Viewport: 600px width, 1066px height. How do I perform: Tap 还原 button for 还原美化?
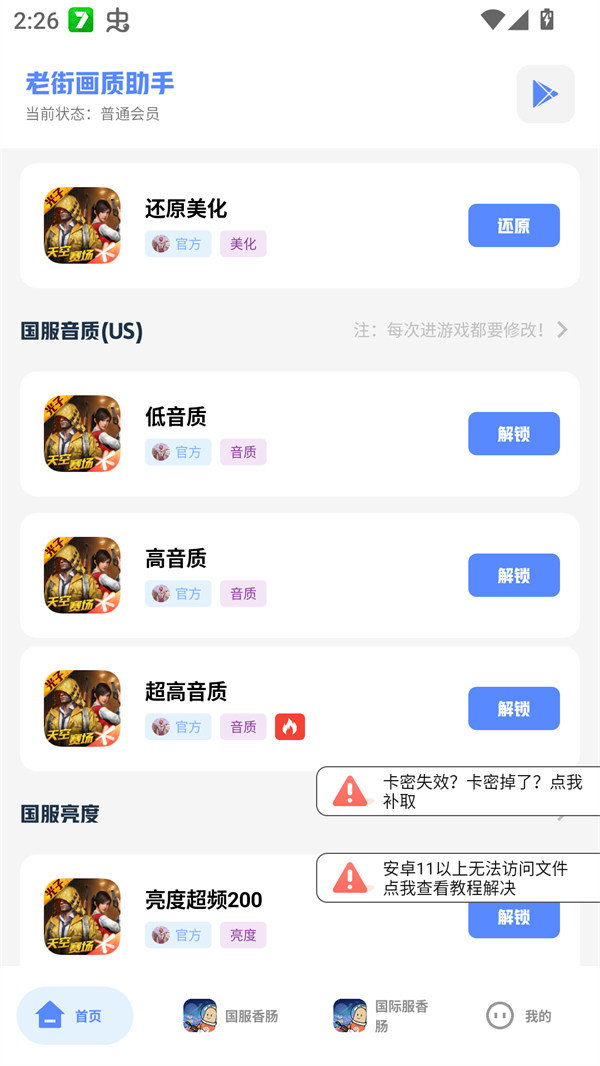[x=513, y=226]
